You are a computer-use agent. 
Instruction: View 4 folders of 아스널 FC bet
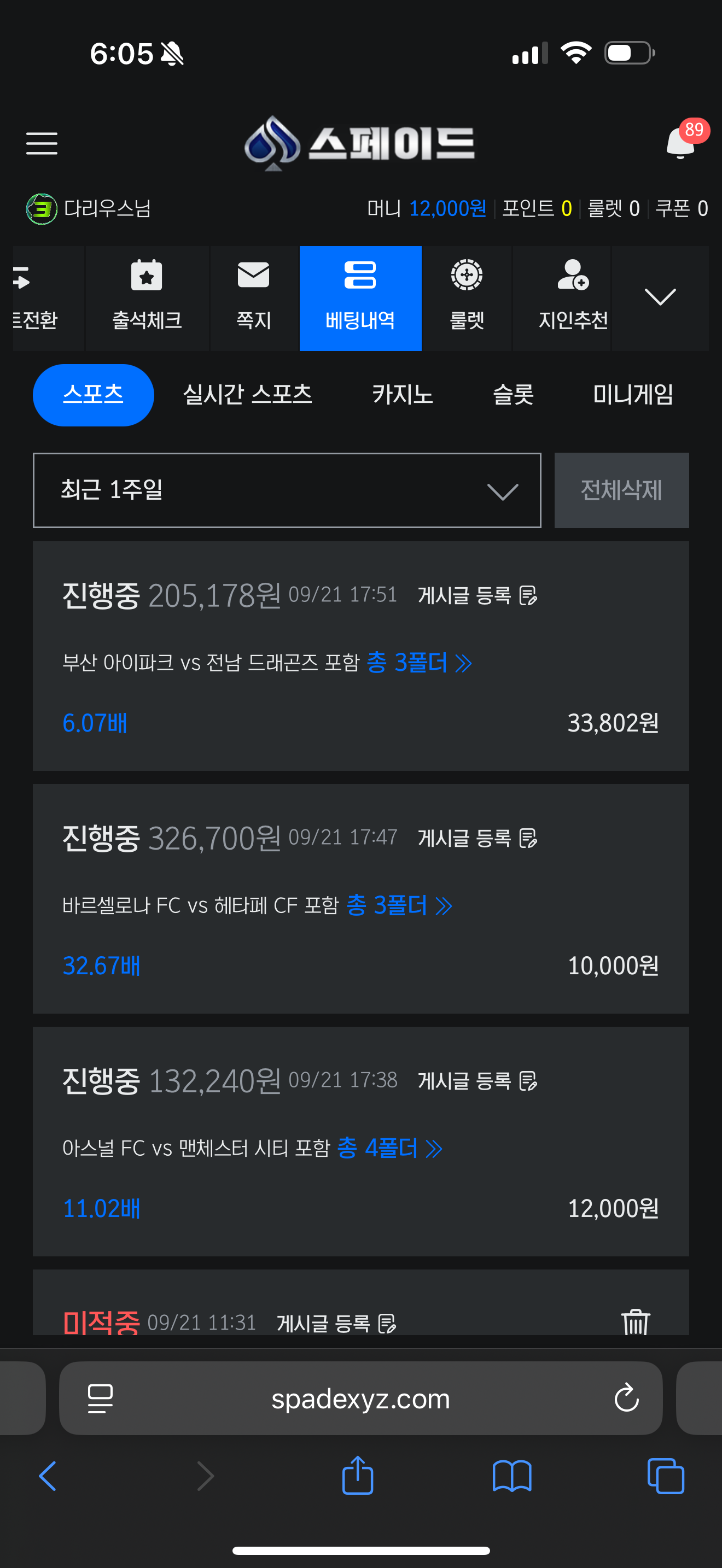[x=389, y=1148]
